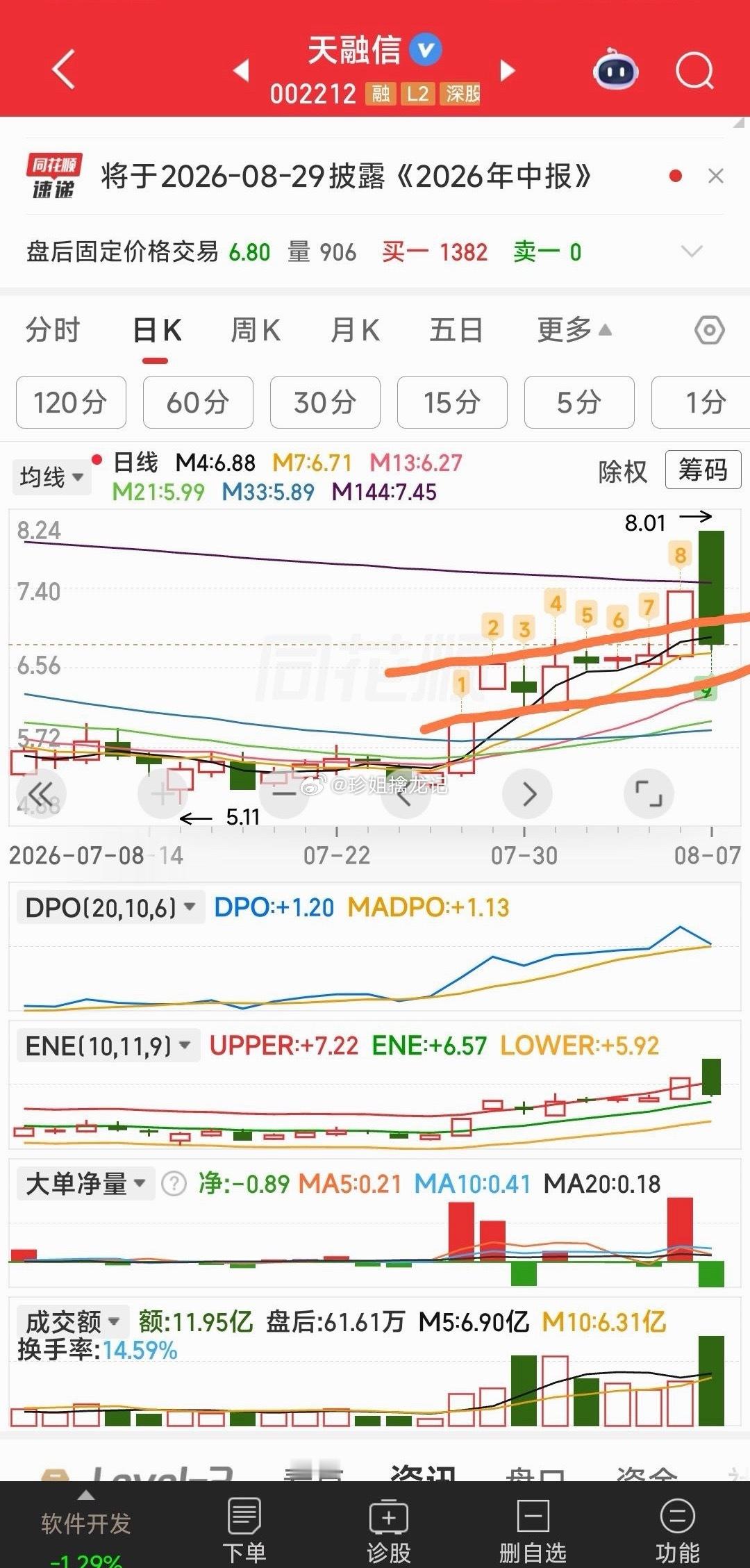Switch to the next stock with the right triangle
The width and height of the screenshot is (750, 1568).
(x=508, y=70)
